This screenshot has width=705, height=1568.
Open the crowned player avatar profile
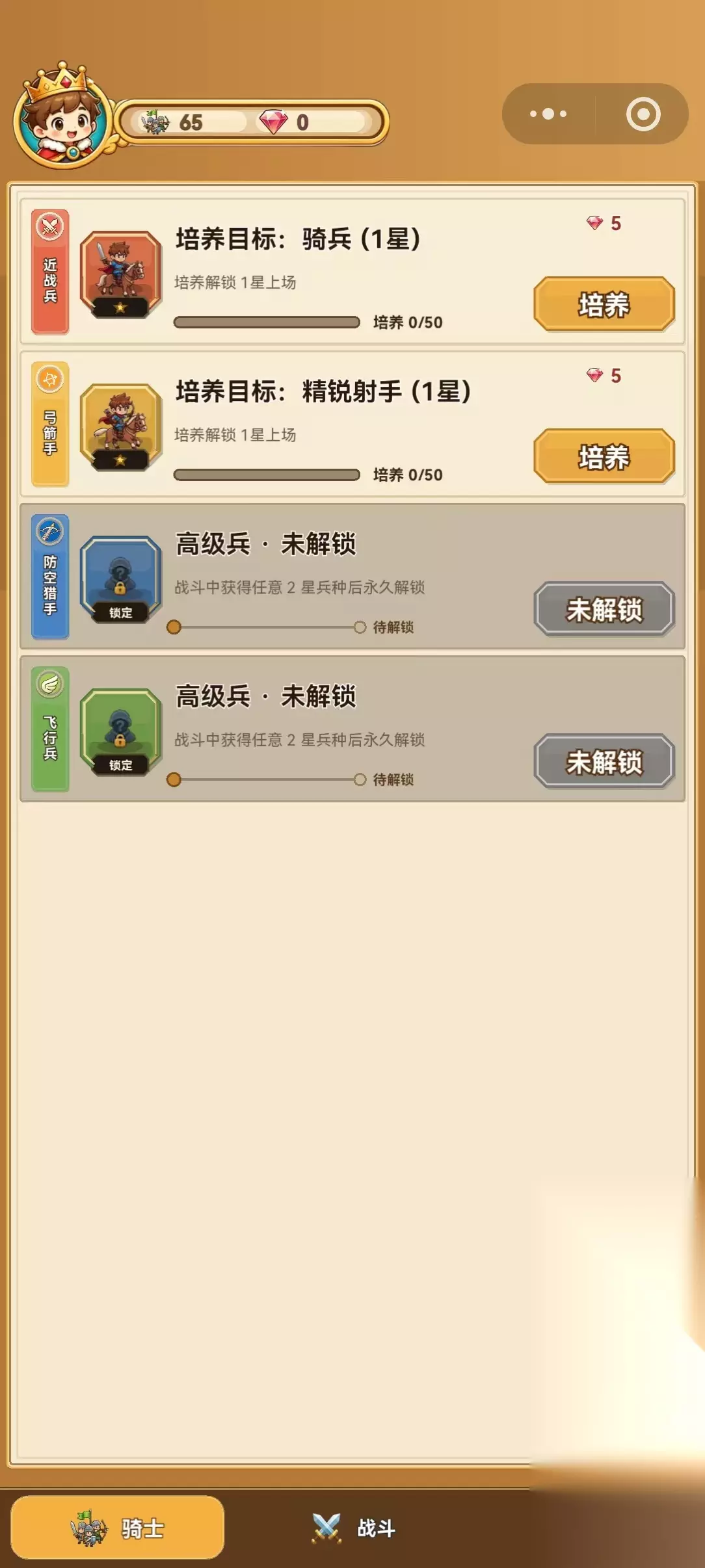[63, 117]
